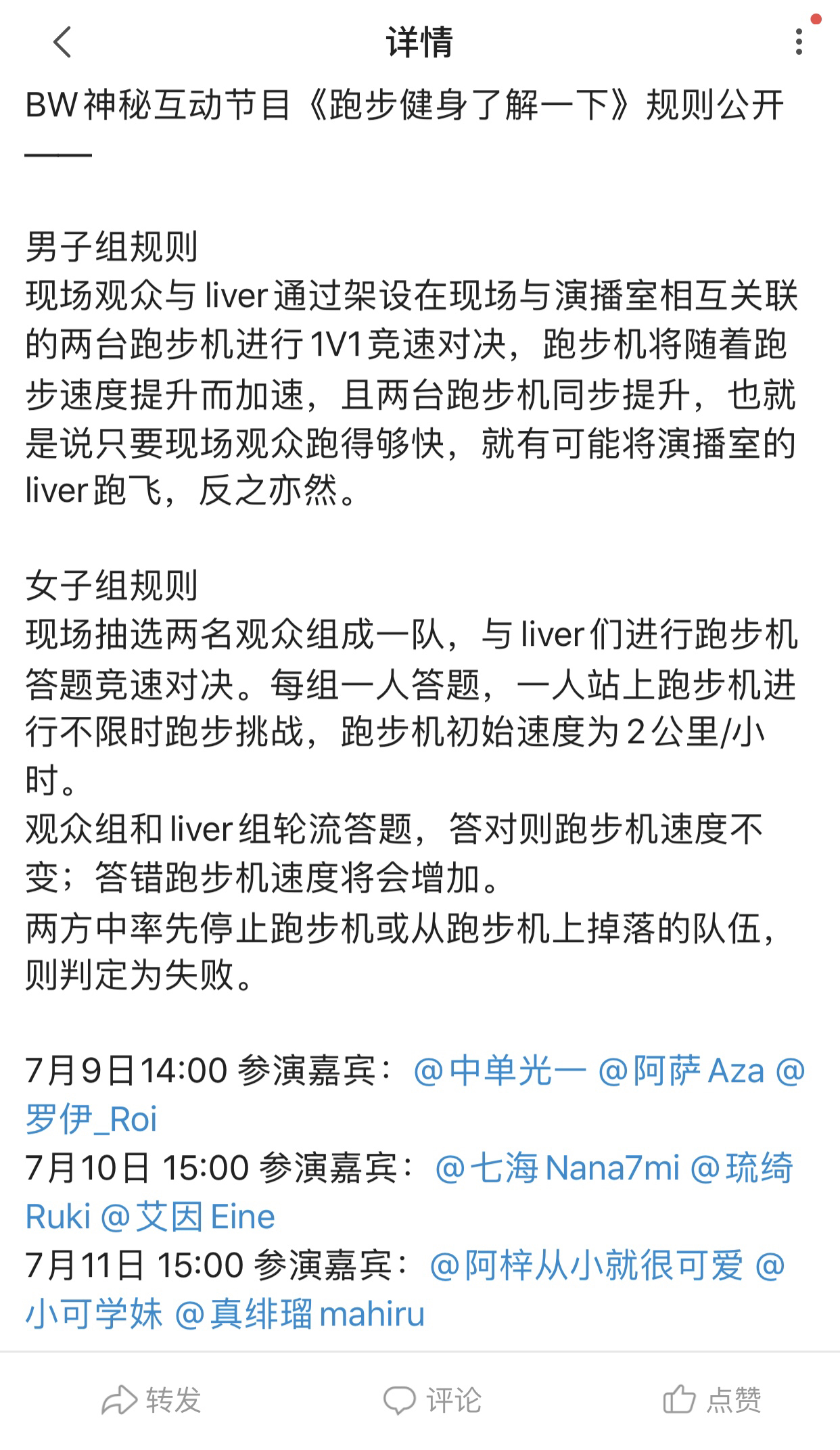Screen dimensions: 840x1450
Task: Like the post with 点赞
Action: coord(712,1400)
